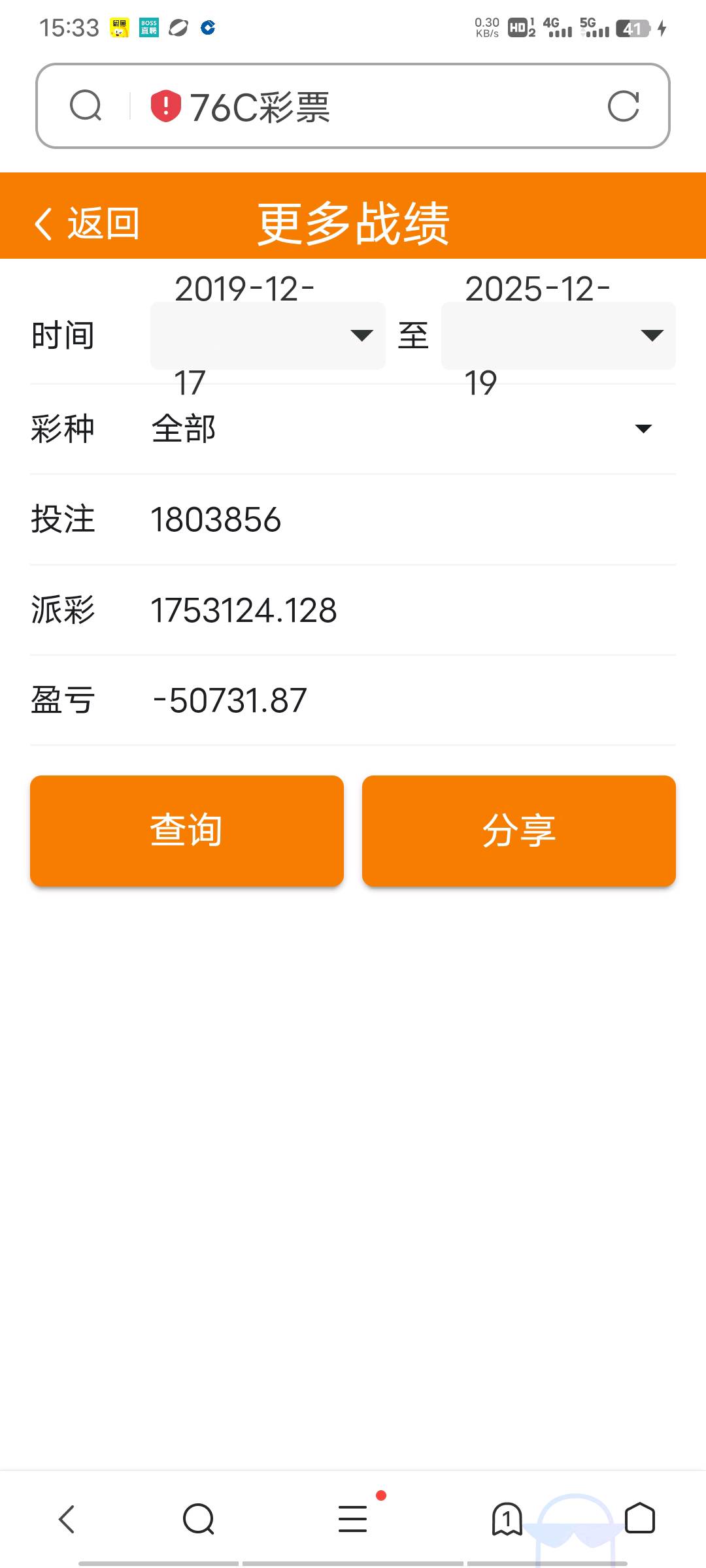The image size is (706, 1568).
Task: Tap the 返回 back button
Action: 87,223
